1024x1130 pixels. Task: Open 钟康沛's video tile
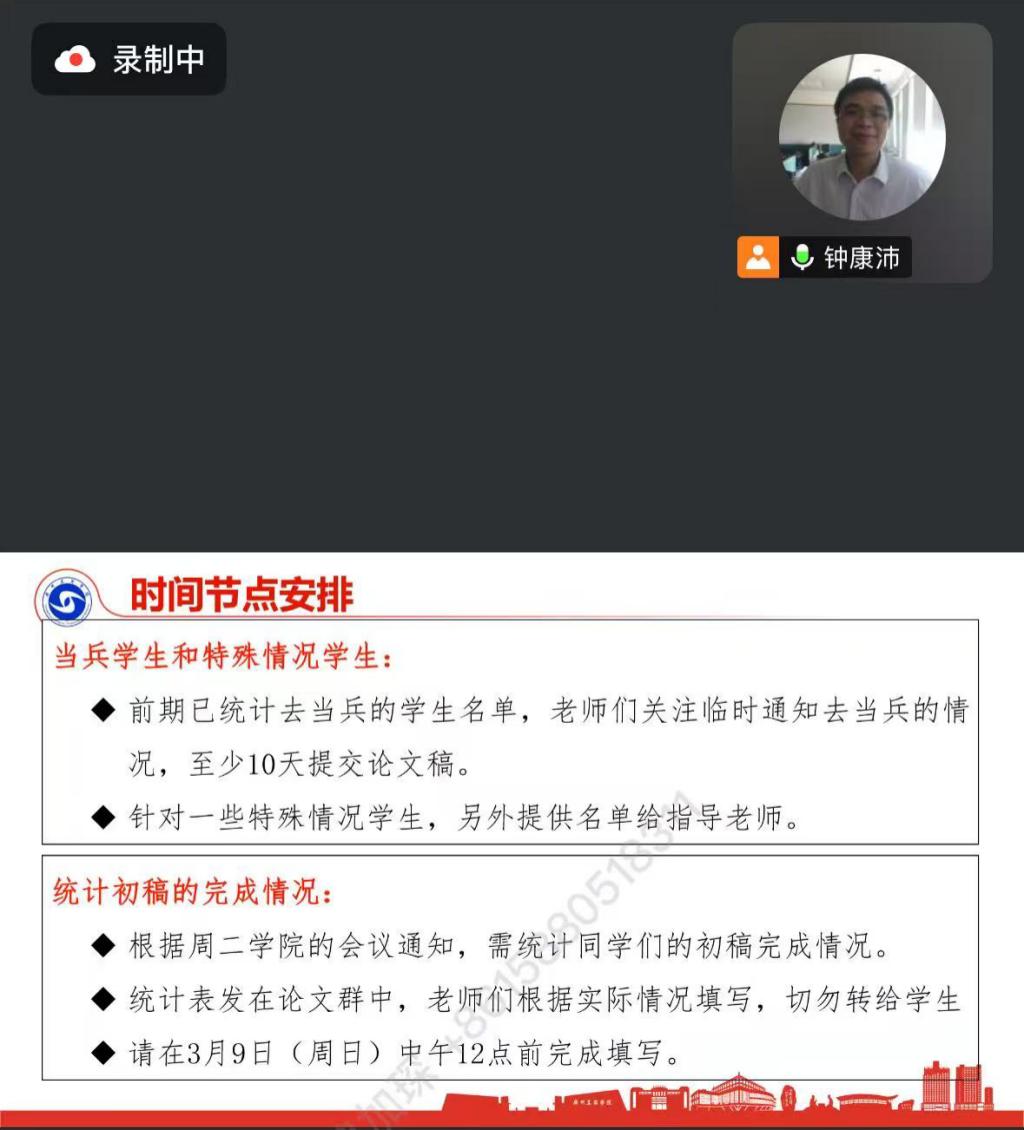click(862, 139)
